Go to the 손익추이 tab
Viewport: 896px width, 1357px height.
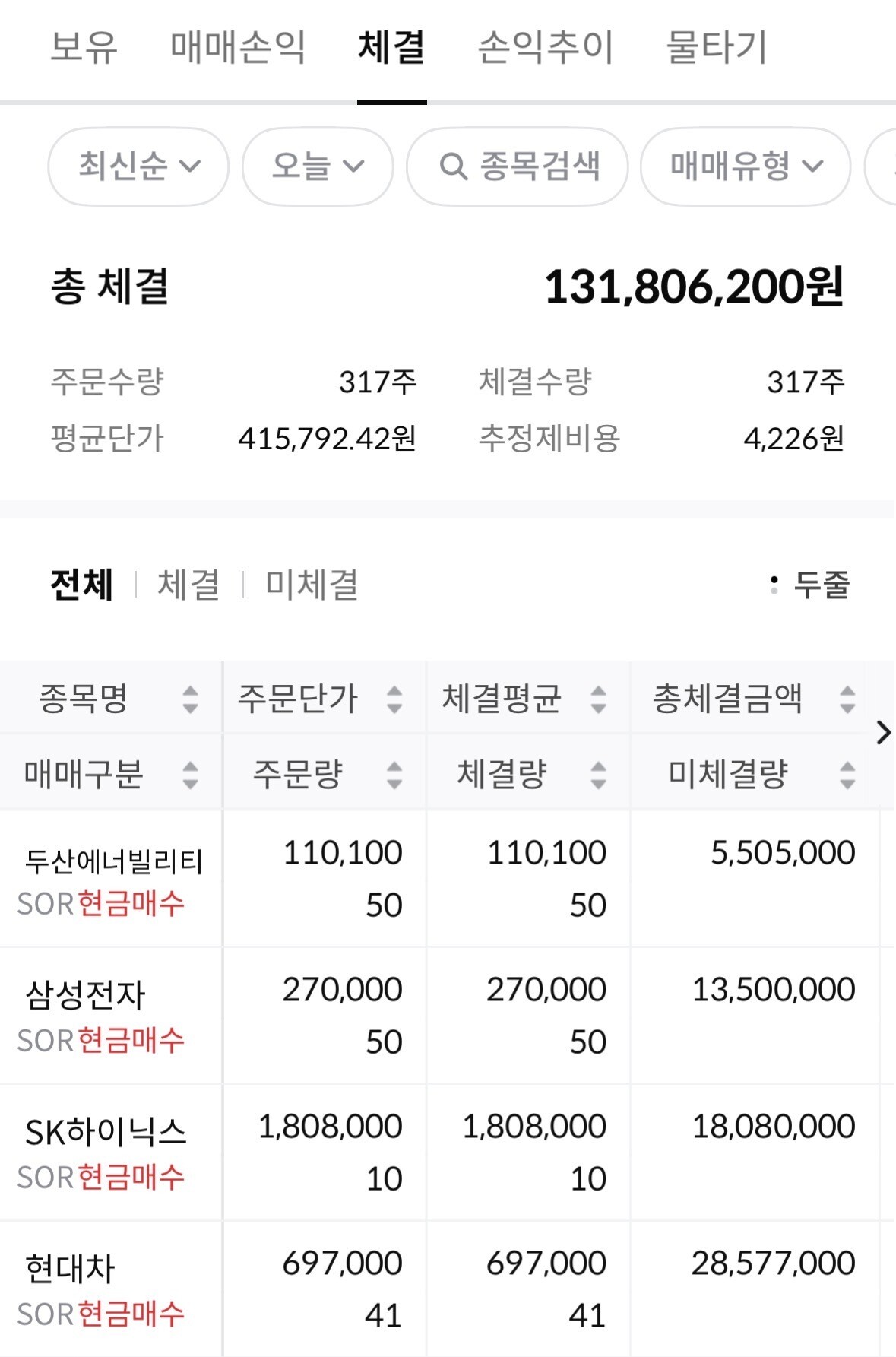pos(545,47)
